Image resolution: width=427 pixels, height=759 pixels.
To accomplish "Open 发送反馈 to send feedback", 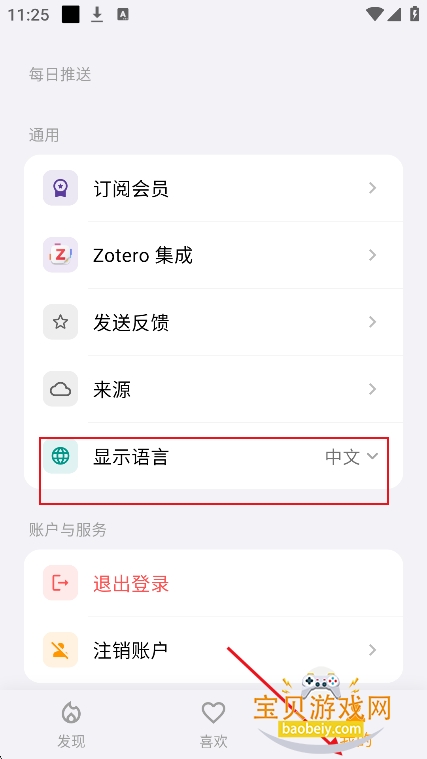I will [x=214, y=322].
